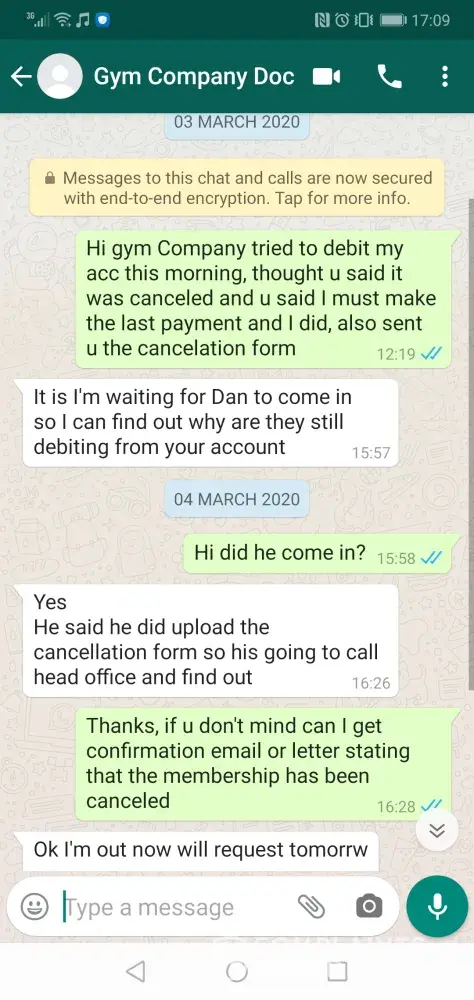
Task: Tap the microphone to record voice message
Action: (x=437, y=906)
